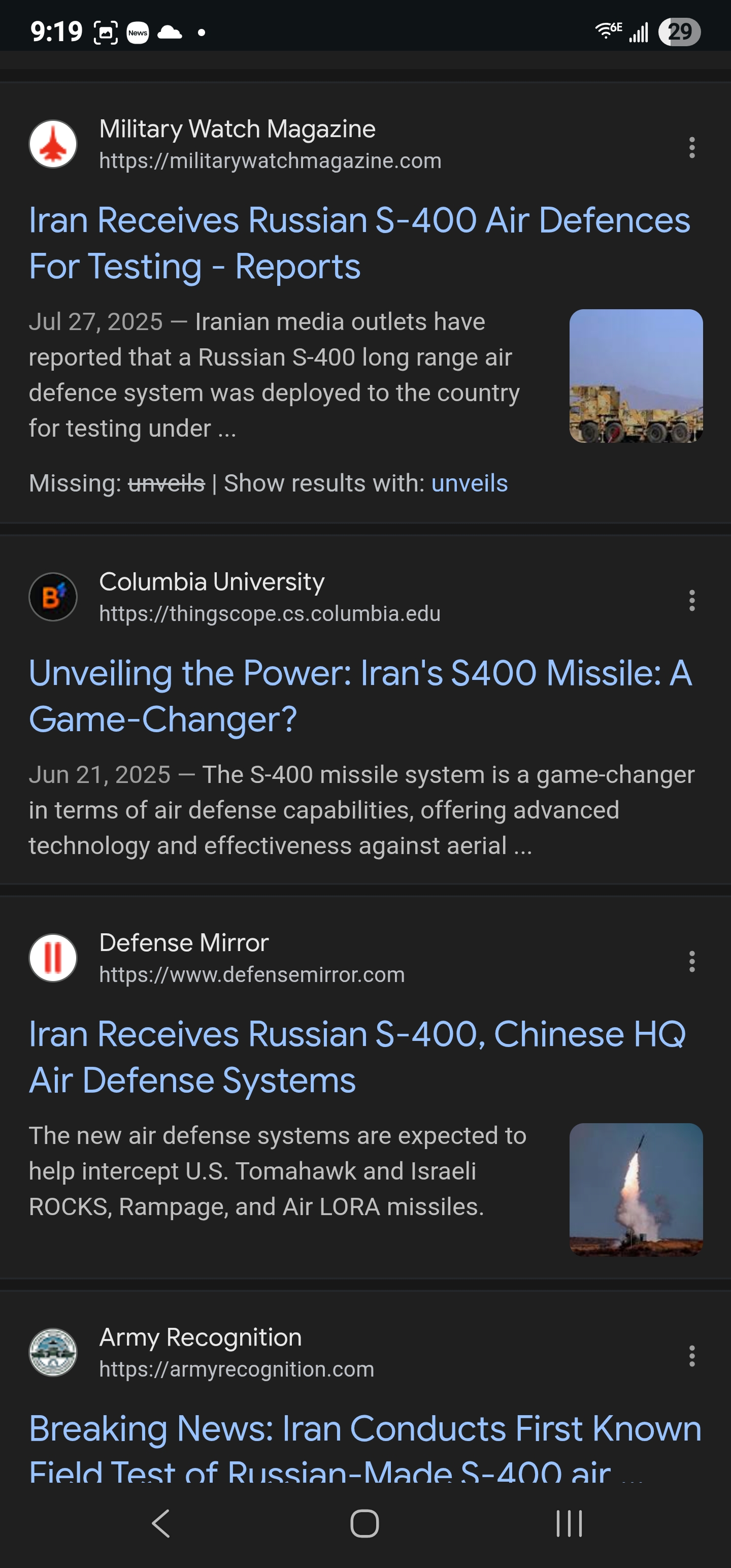Viewport: 731px width, 1568px height.
Task: Open Columbia University result options menu
Action: pyautogui.click(x=691, y=600)
